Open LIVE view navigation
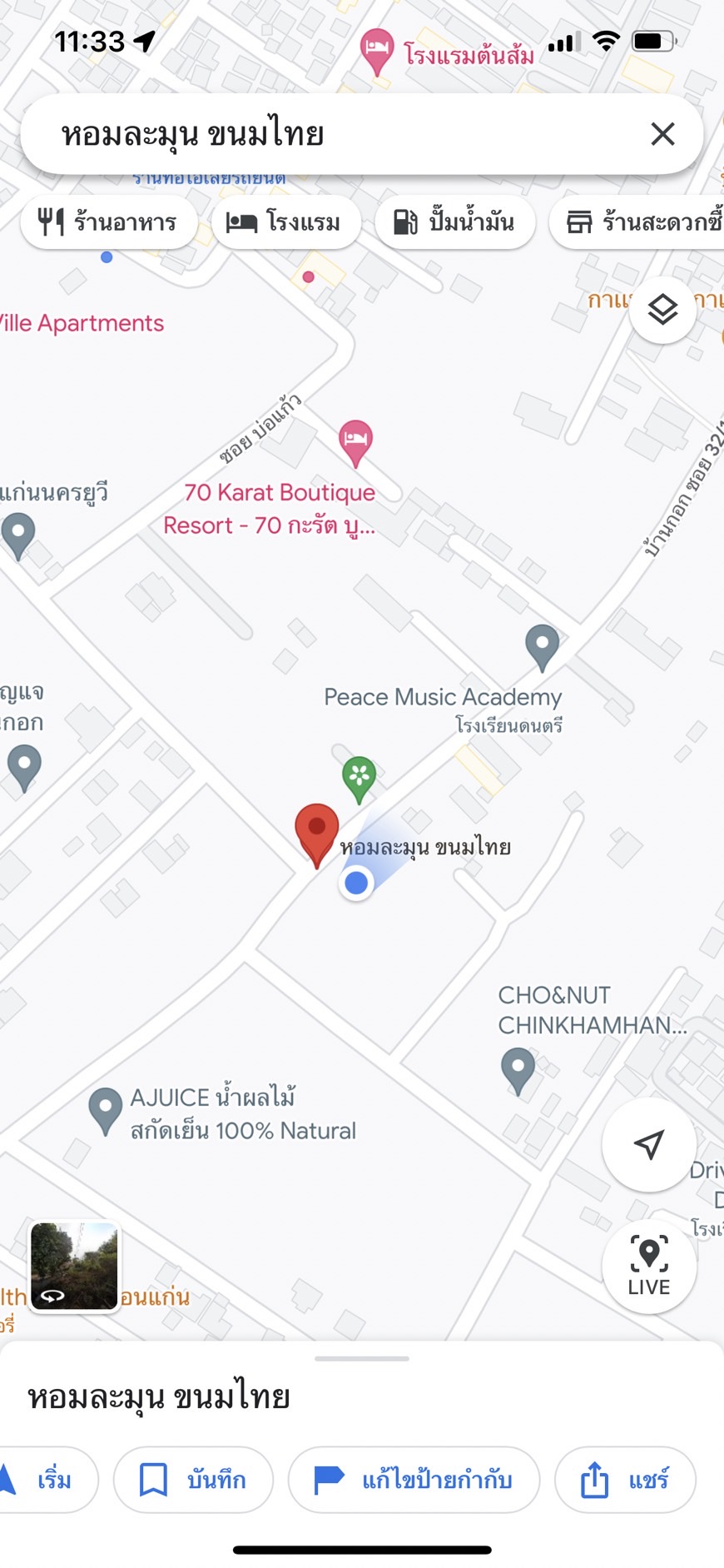 point(649,1266)
